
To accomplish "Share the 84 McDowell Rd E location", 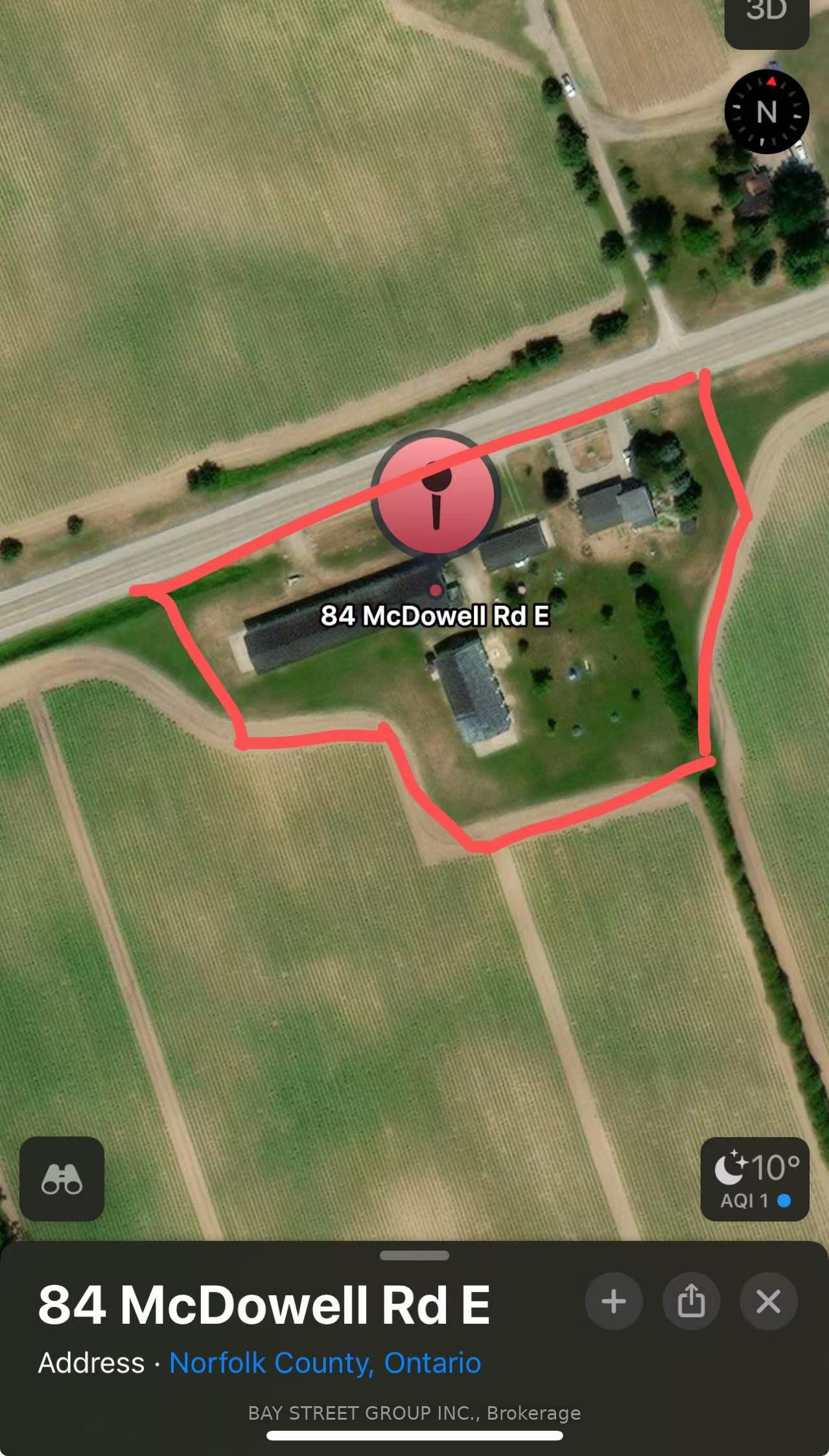I will pos(691,1301).
